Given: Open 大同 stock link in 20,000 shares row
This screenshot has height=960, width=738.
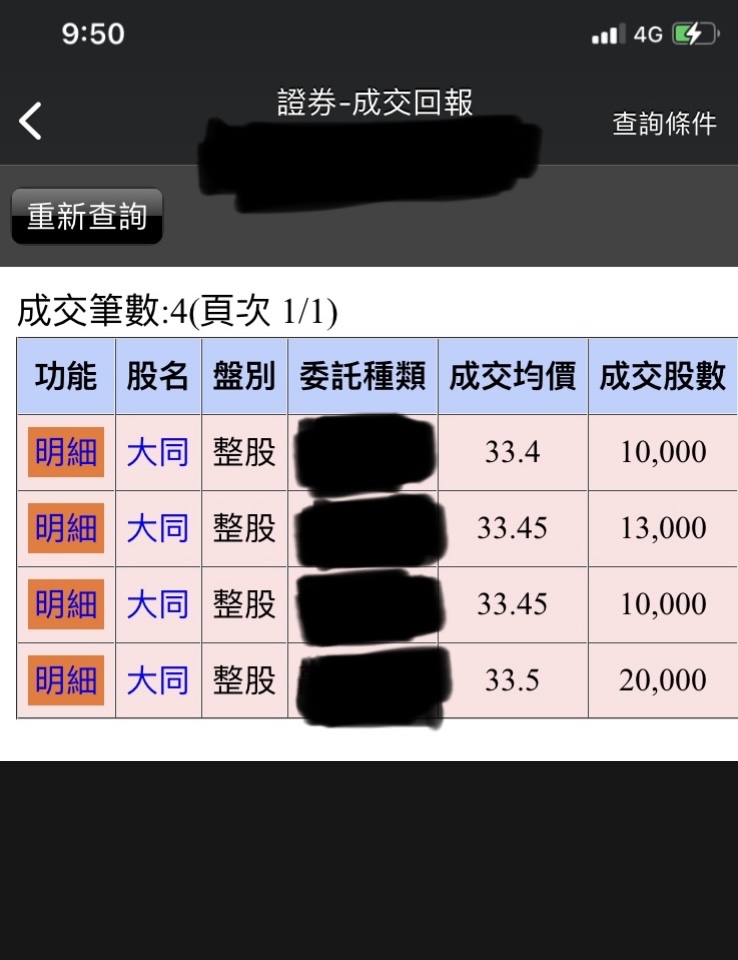Looking at the screenshot, I should pos(158,681).
